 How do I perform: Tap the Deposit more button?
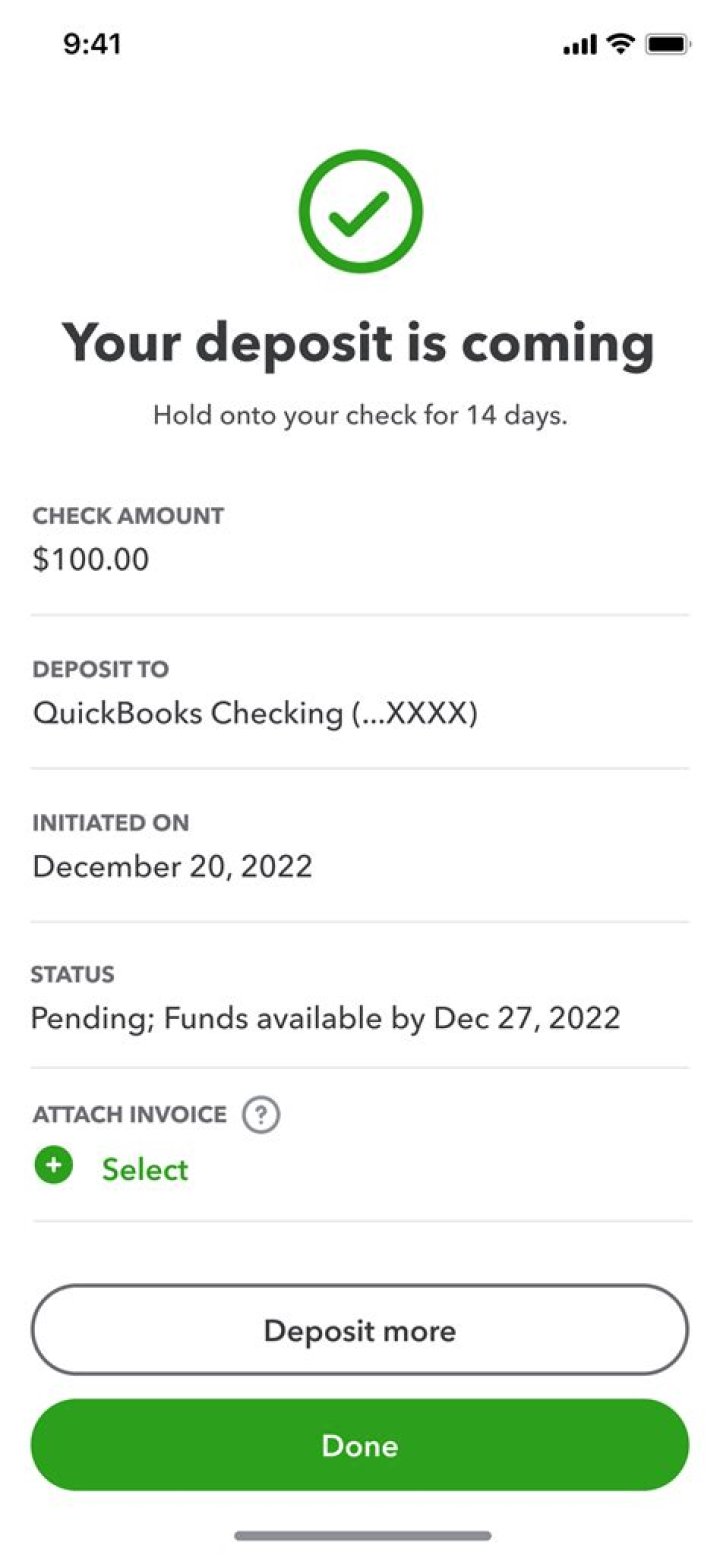coord(360,1330)
